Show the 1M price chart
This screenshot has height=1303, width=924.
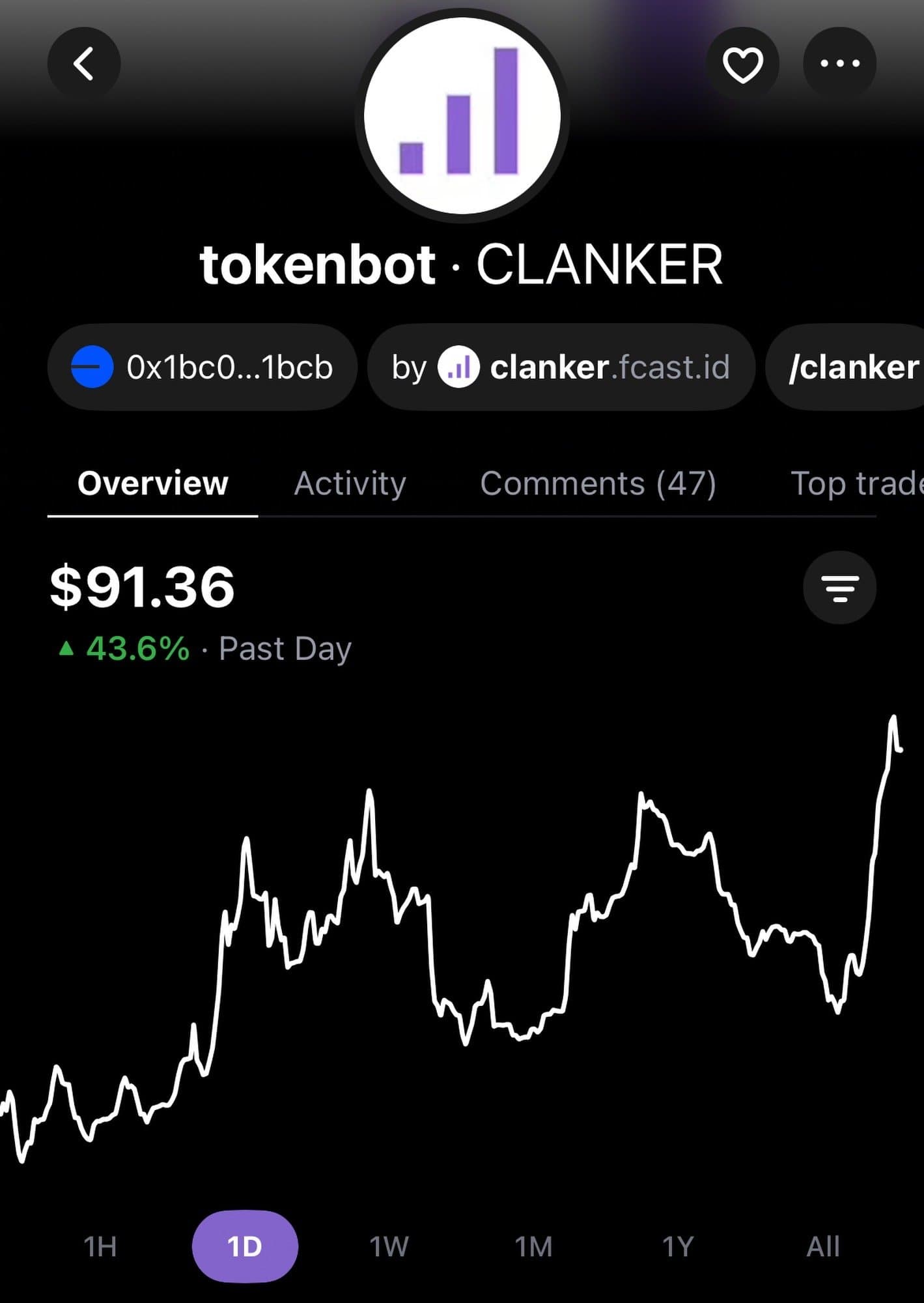pos(533,1247)
